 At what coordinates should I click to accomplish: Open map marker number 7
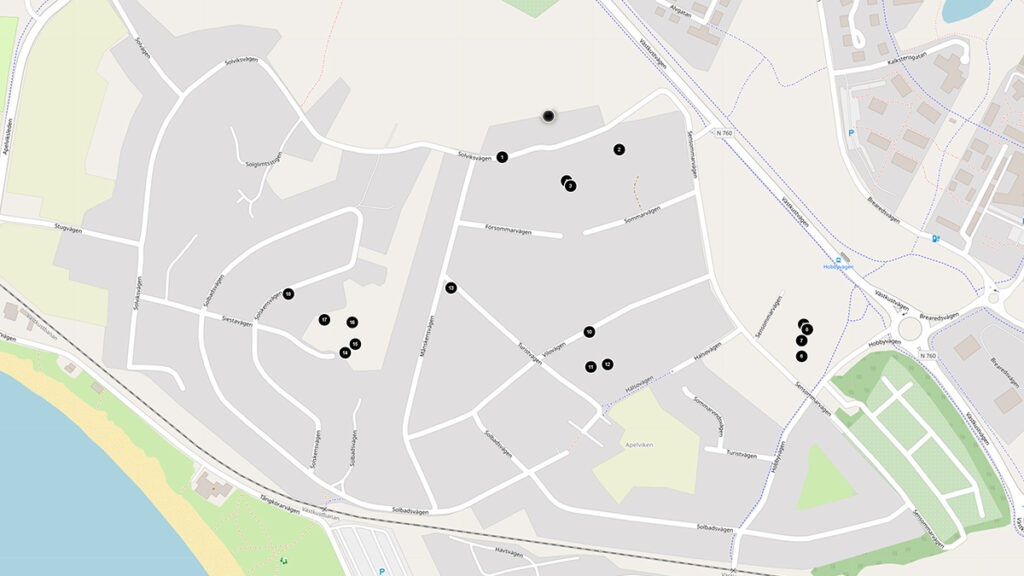pos(801,341)
